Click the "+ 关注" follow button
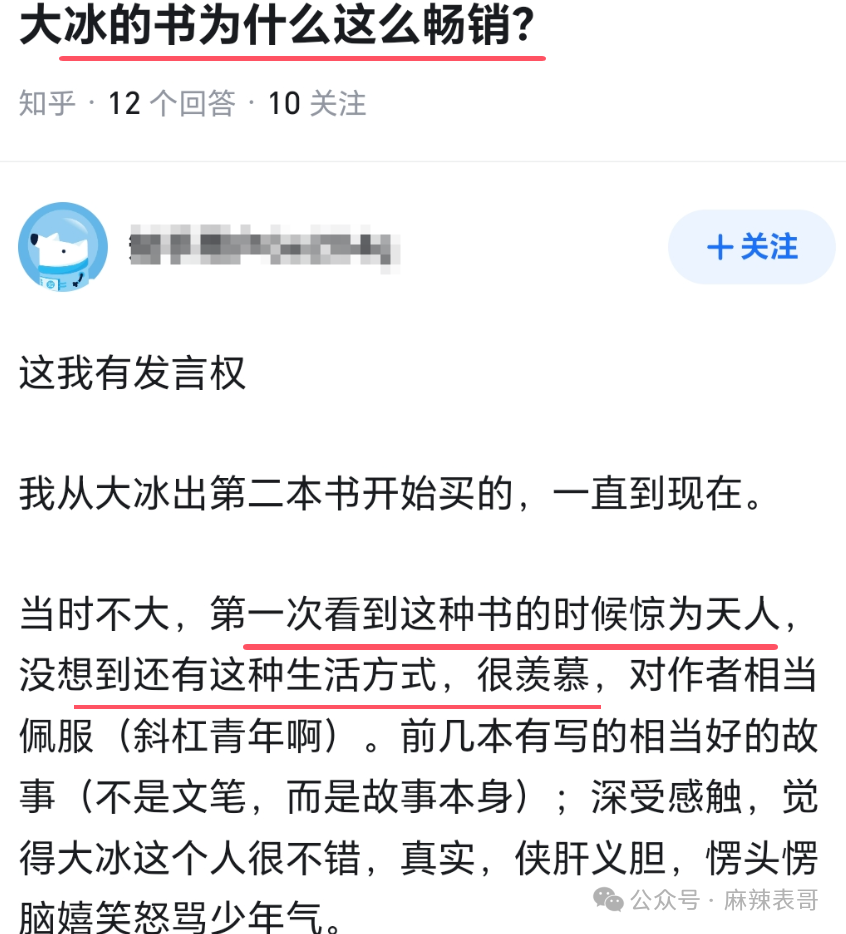The height and width of the screenshot is (934, 846). (751, 246)
